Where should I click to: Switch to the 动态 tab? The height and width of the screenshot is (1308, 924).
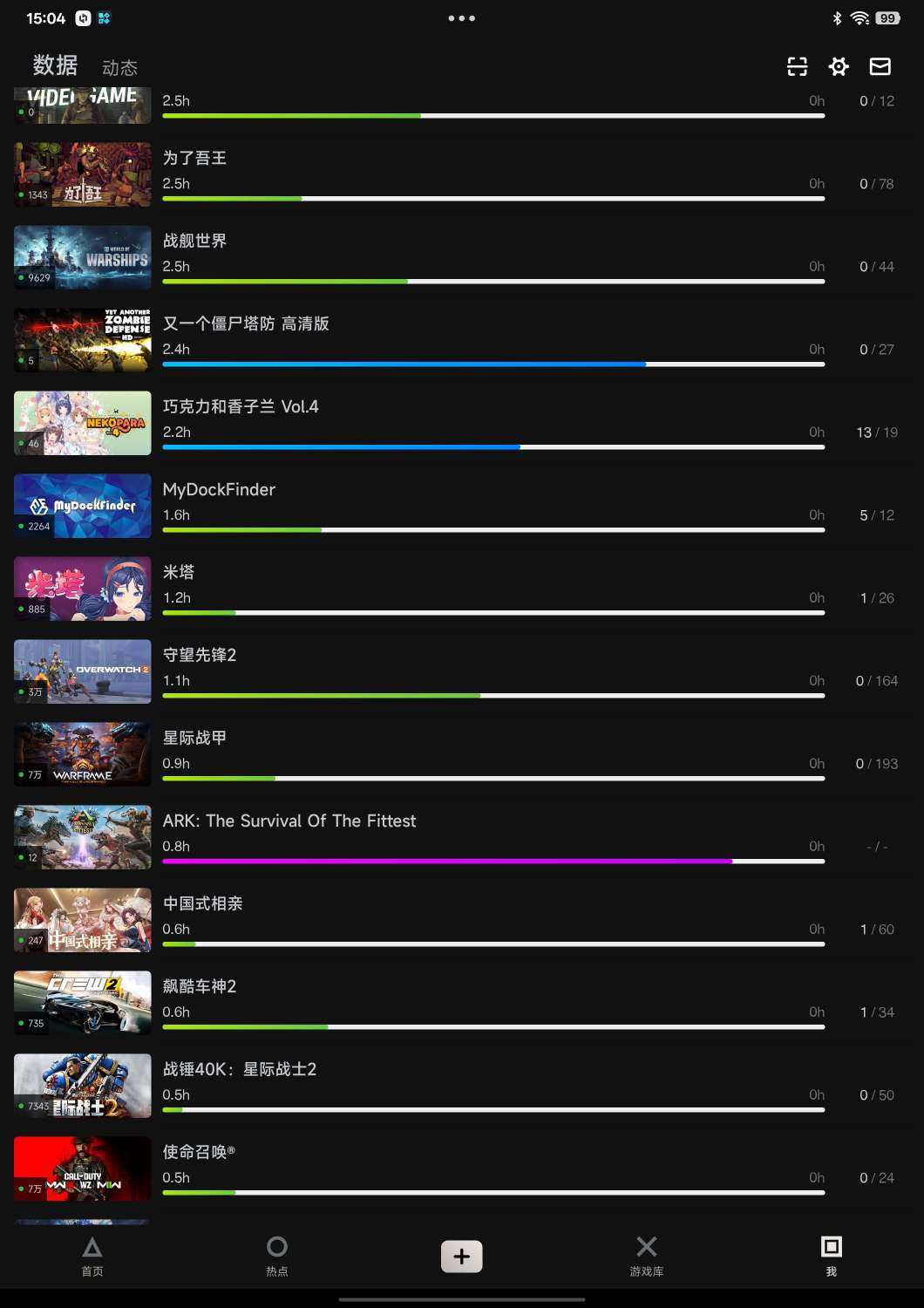[119, 68]
